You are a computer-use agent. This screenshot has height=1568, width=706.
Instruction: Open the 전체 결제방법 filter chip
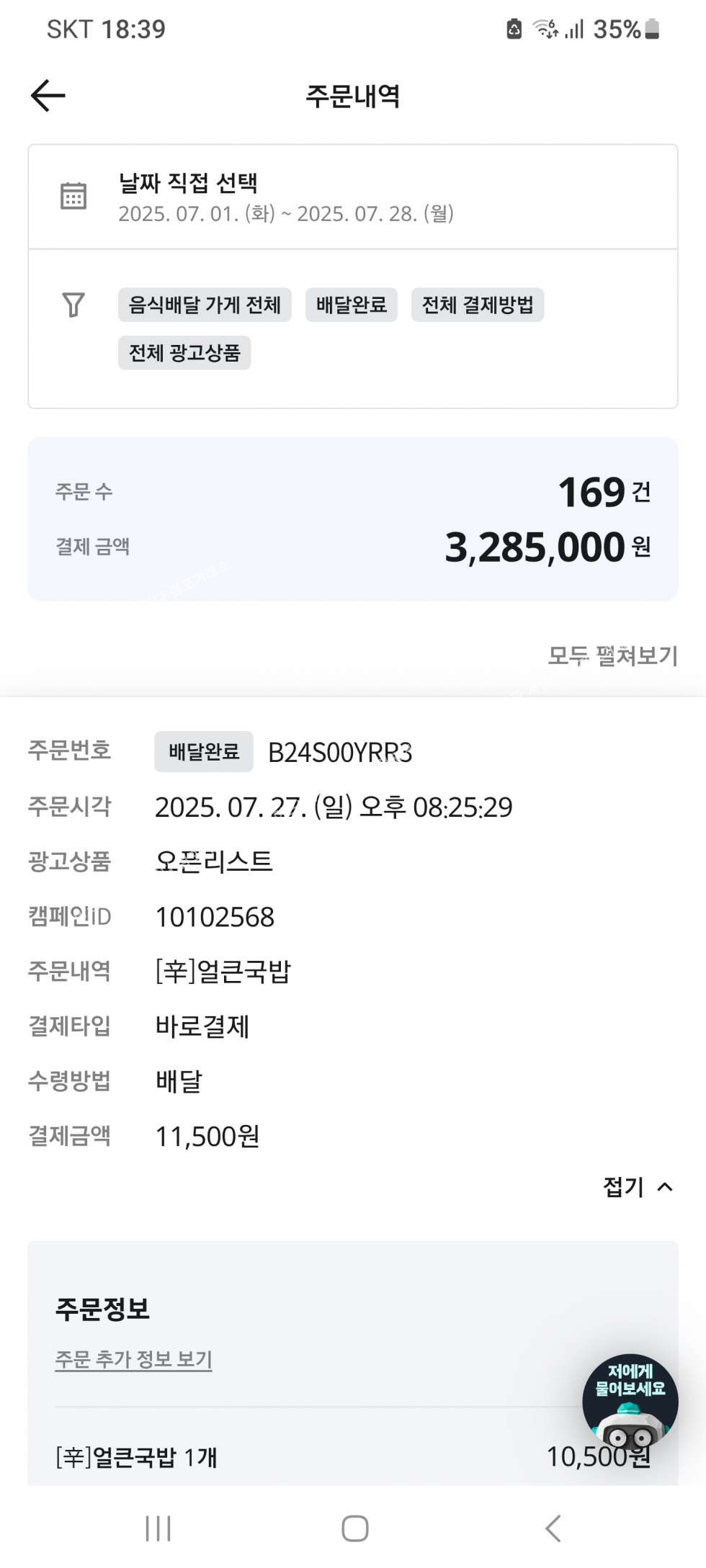coord(478,305)
